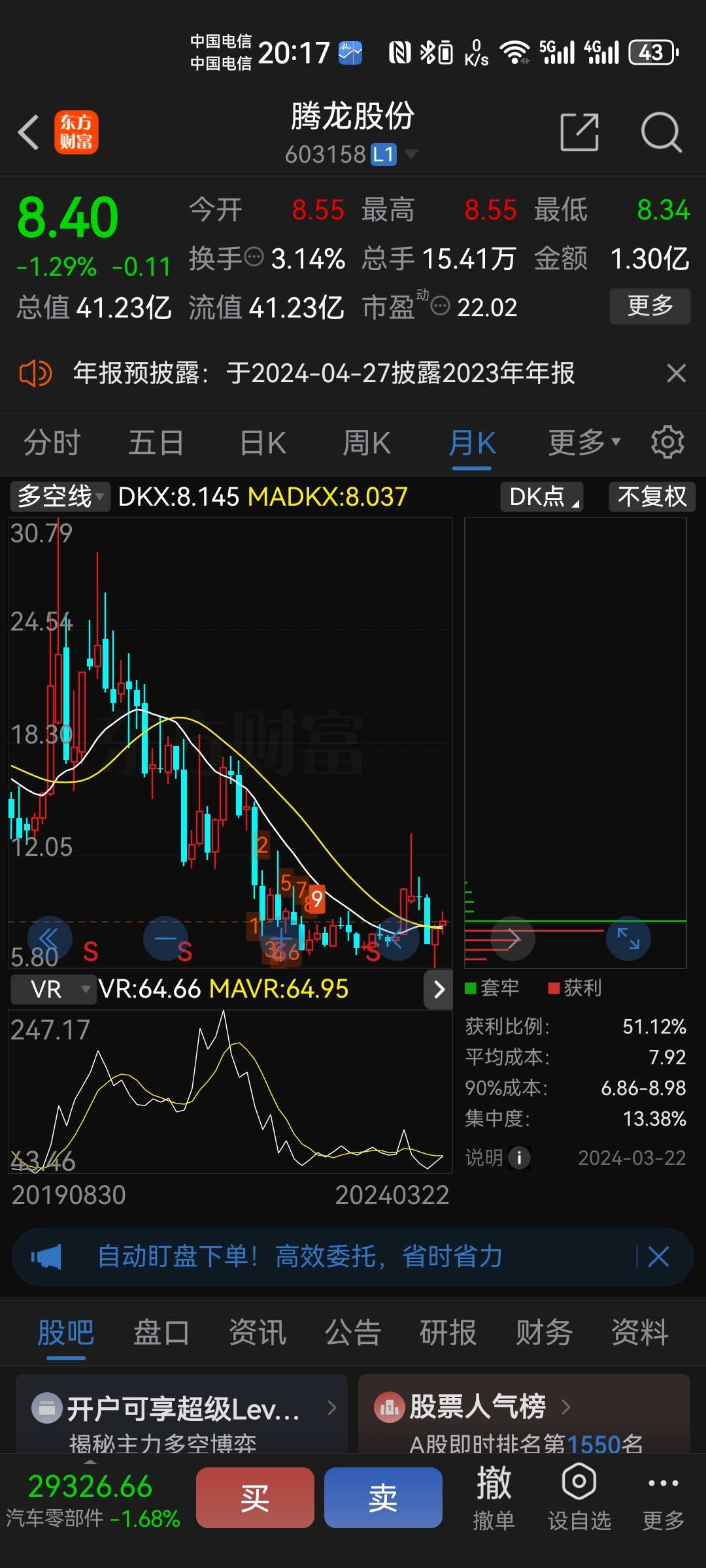Open the search function
Viewport: 706px width, 1568px height.
662,131
